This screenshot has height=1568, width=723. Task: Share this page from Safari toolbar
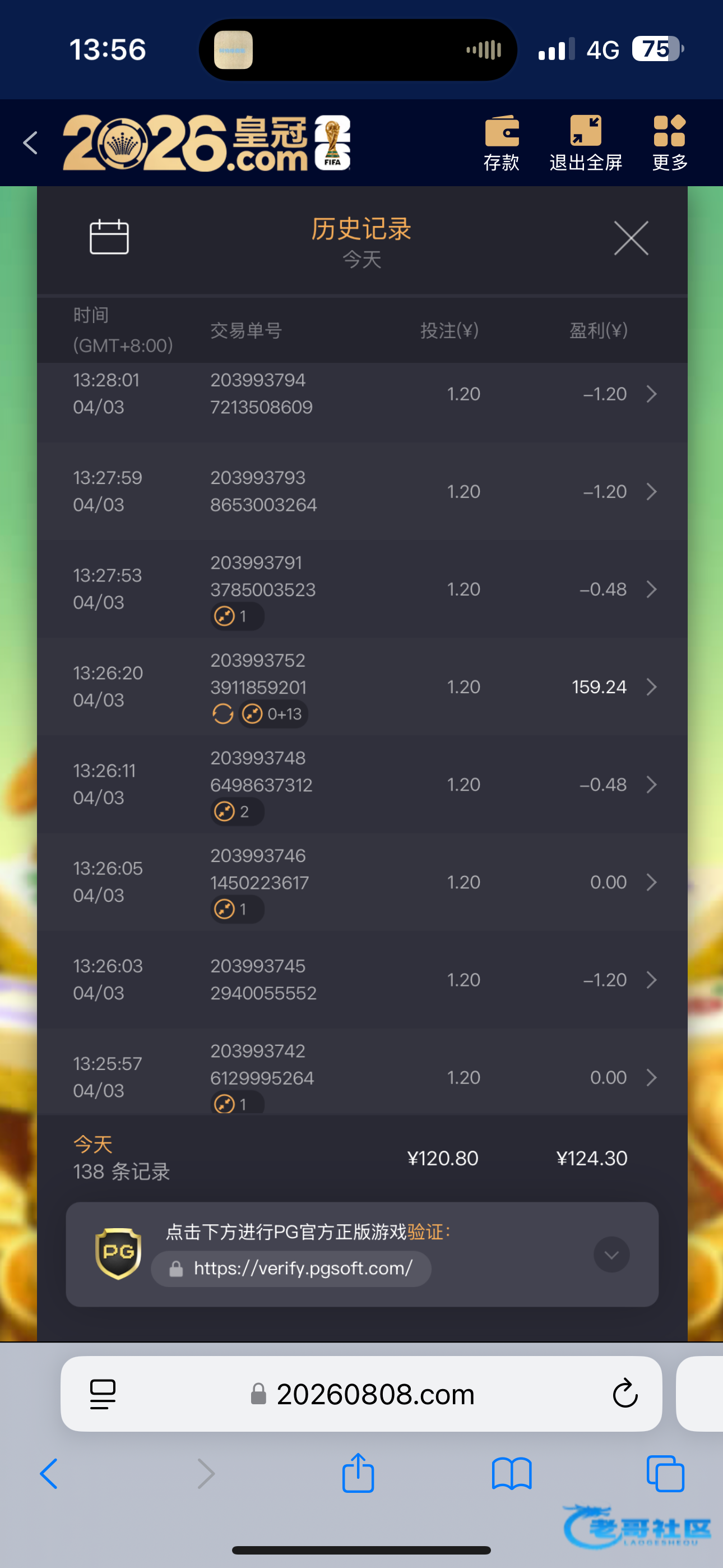(x=358, y=1474)
